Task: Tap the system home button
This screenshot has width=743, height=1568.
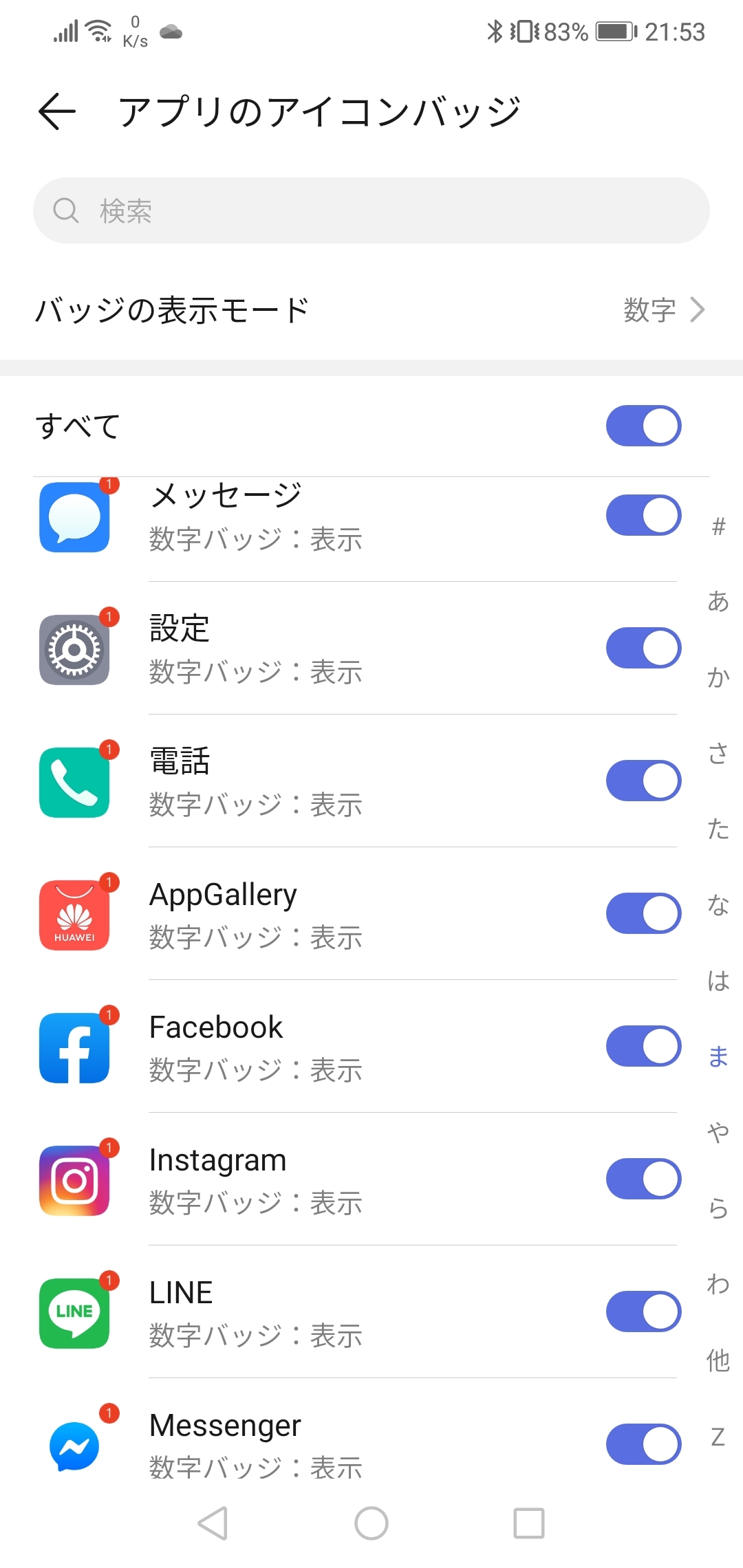Action: click(371, 1523)
